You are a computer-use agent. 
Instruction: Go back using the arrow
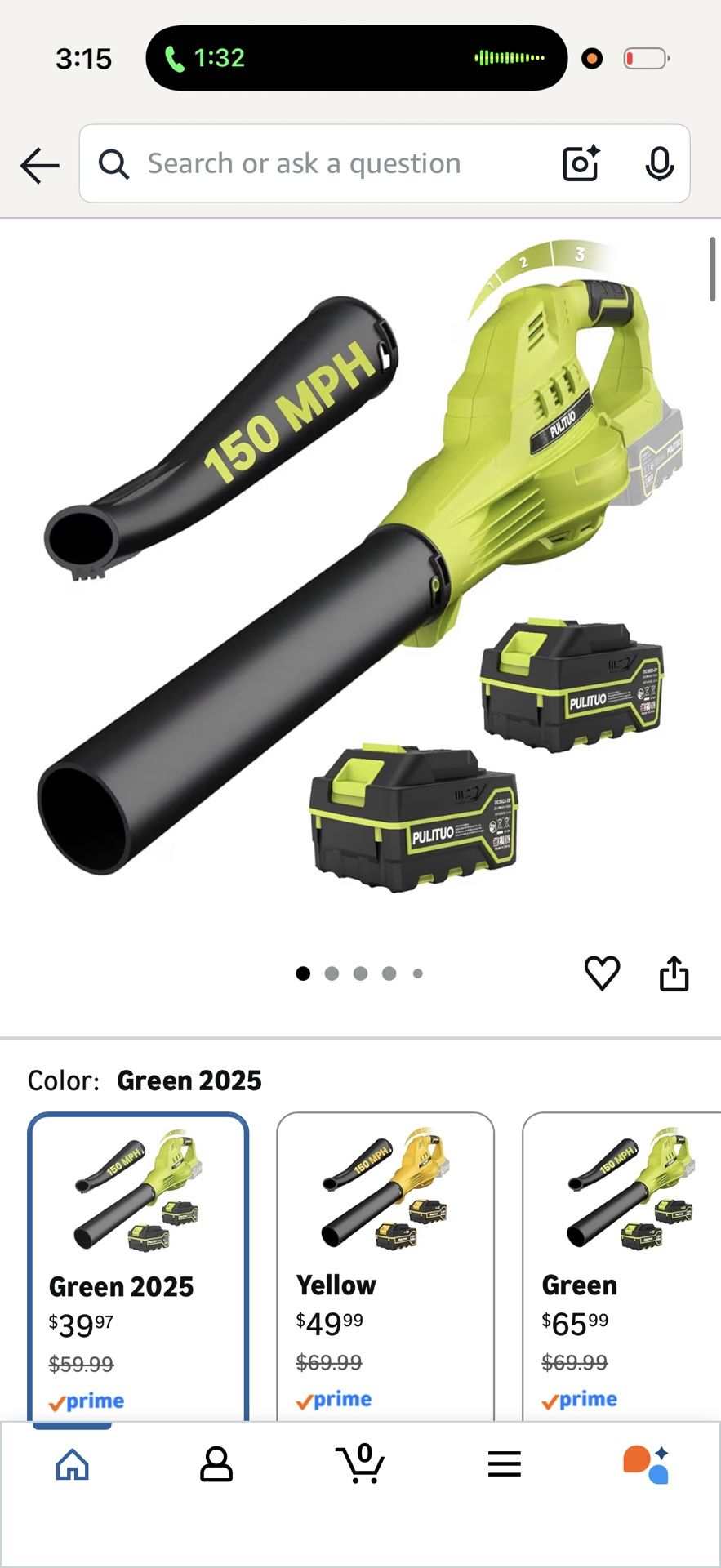40,165
